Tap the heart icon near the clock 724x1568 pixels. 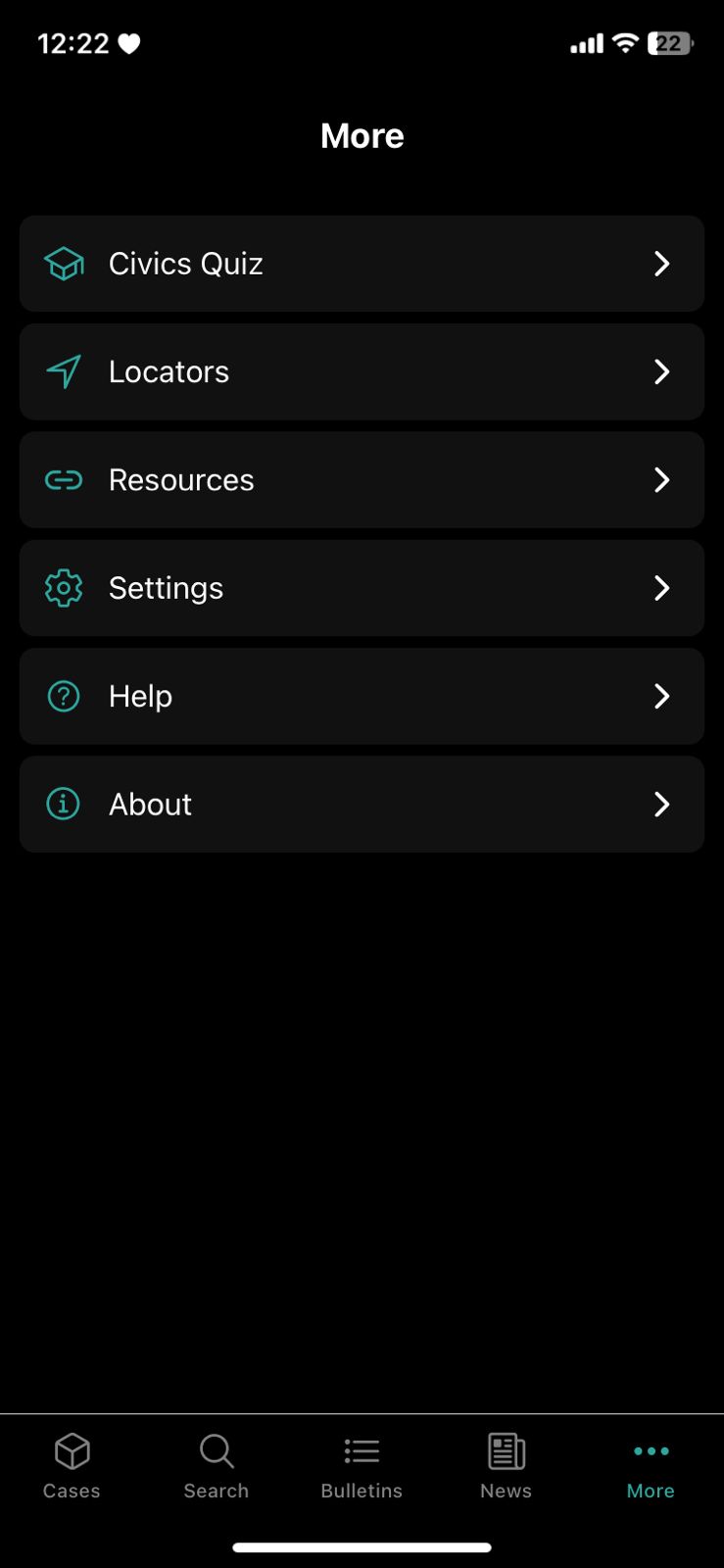tap(128, 42)
